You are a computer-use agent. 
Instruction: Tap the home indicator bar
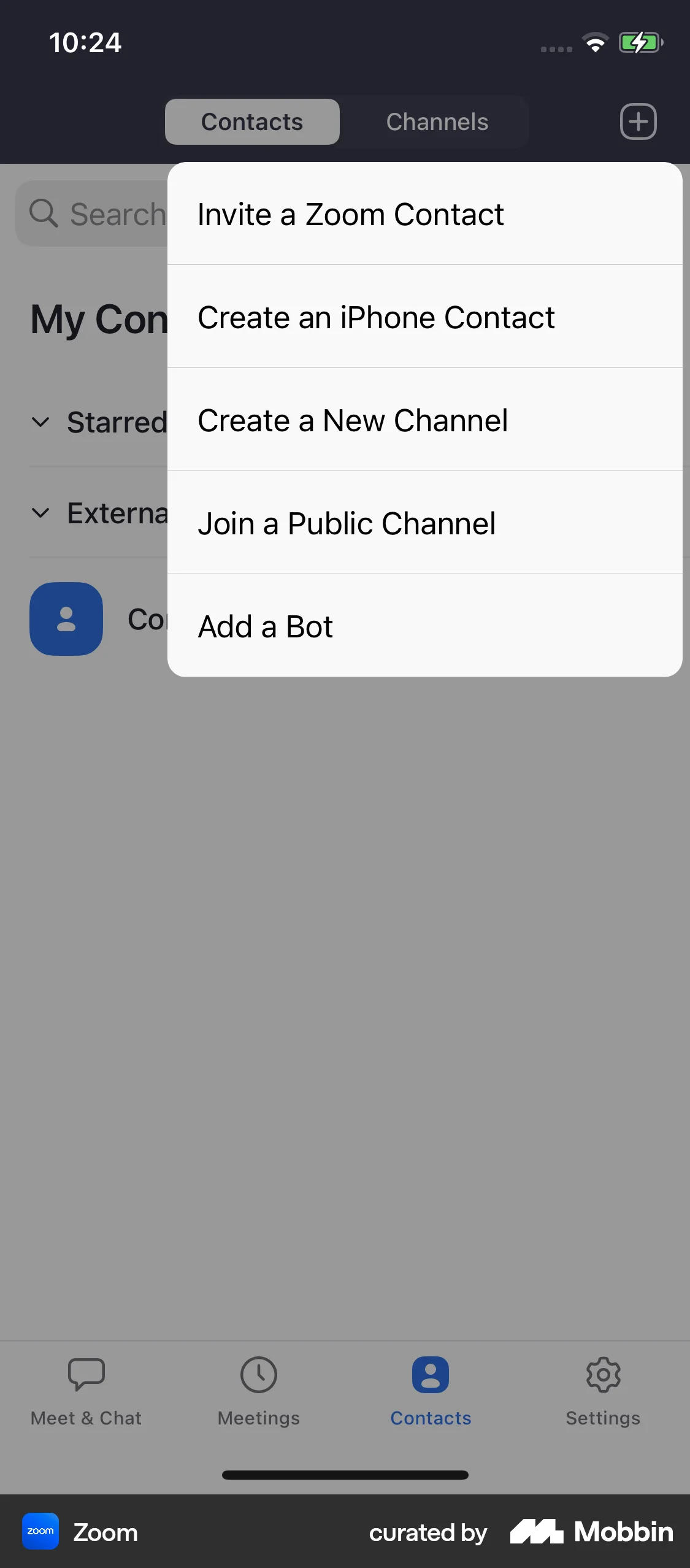tap(345, 1475)
